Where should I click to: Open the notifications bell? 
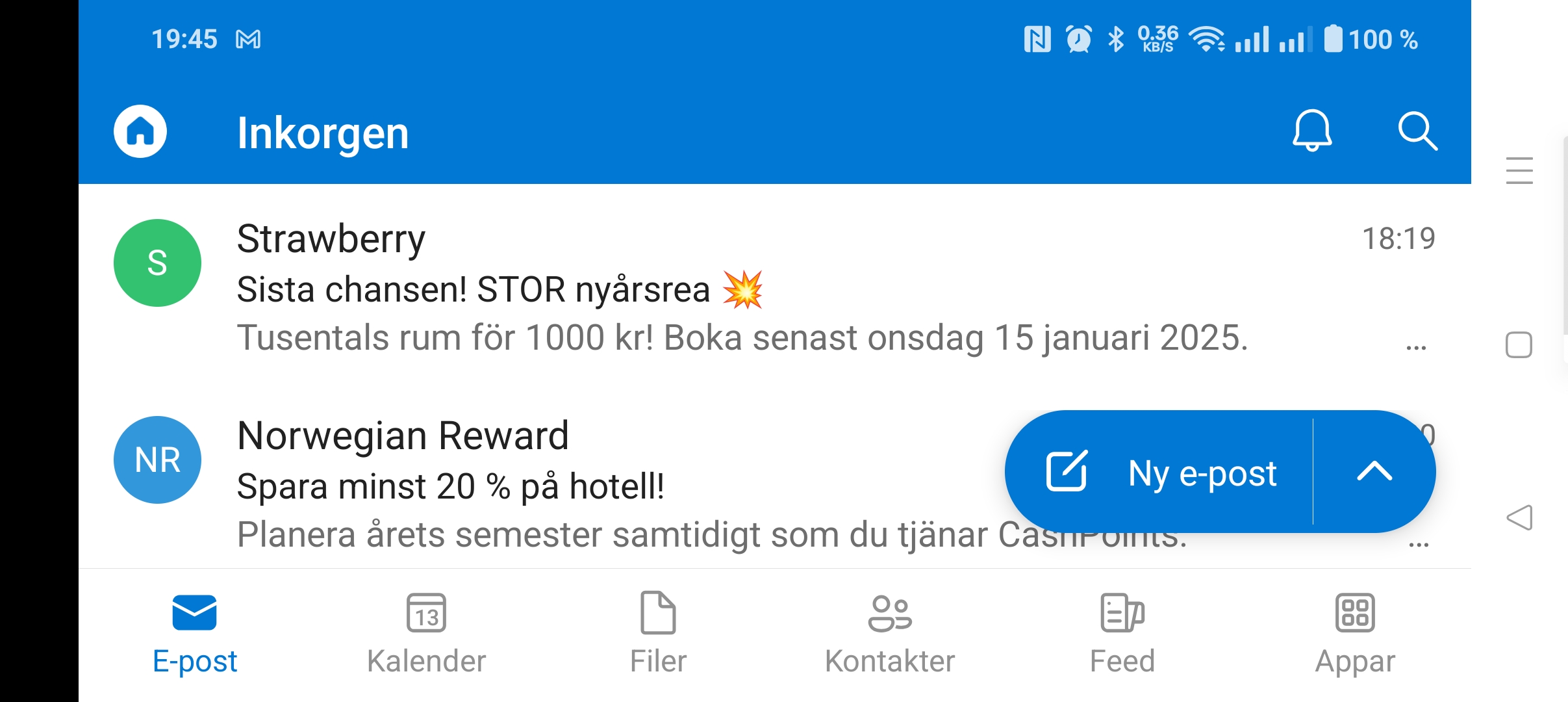coord(1311,131)
